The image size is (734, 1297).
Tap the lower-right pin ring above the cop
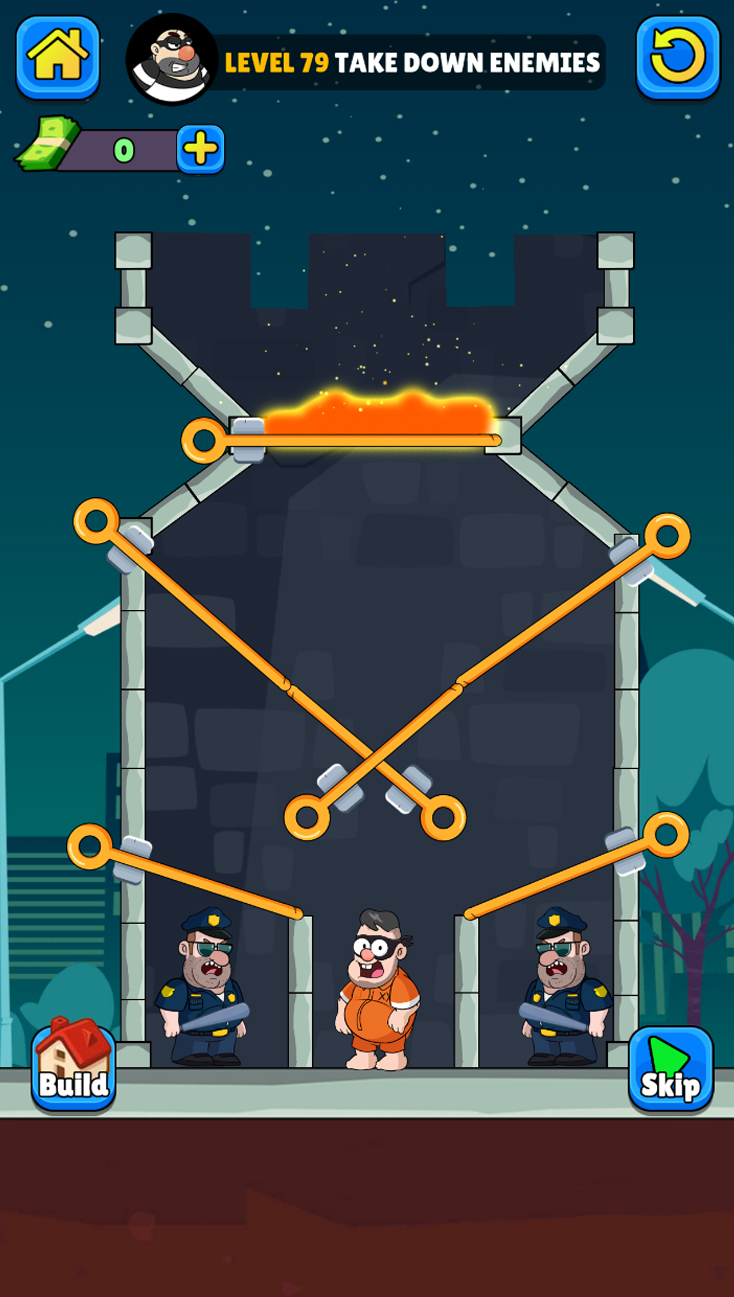pos(666,834)
